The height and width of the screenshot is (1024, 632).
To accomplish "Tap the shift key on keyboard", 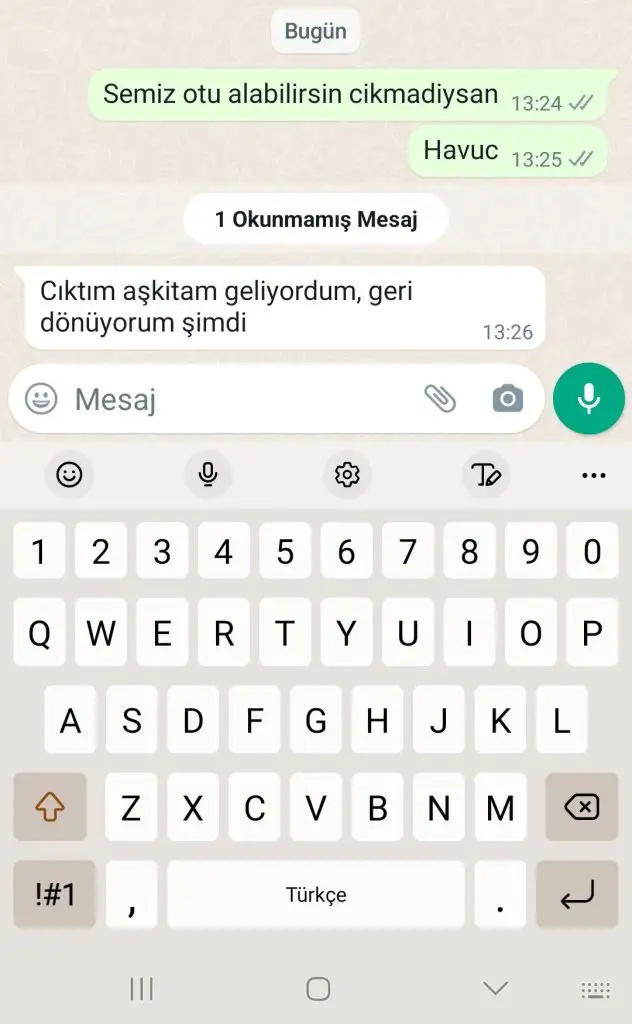I will click(50, 807).
